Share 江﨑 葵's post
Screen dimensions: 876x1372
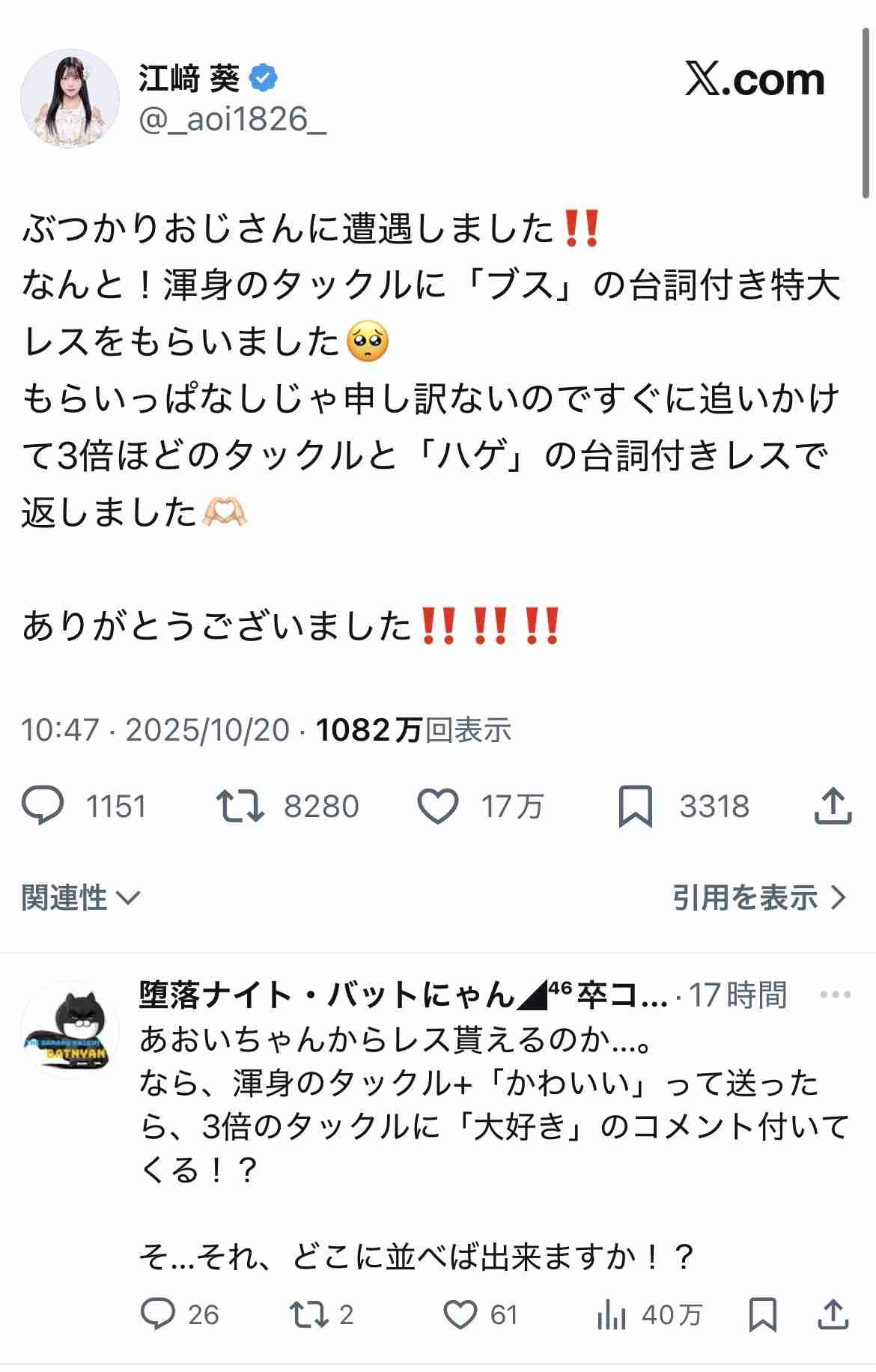click(x=832, y=806)
